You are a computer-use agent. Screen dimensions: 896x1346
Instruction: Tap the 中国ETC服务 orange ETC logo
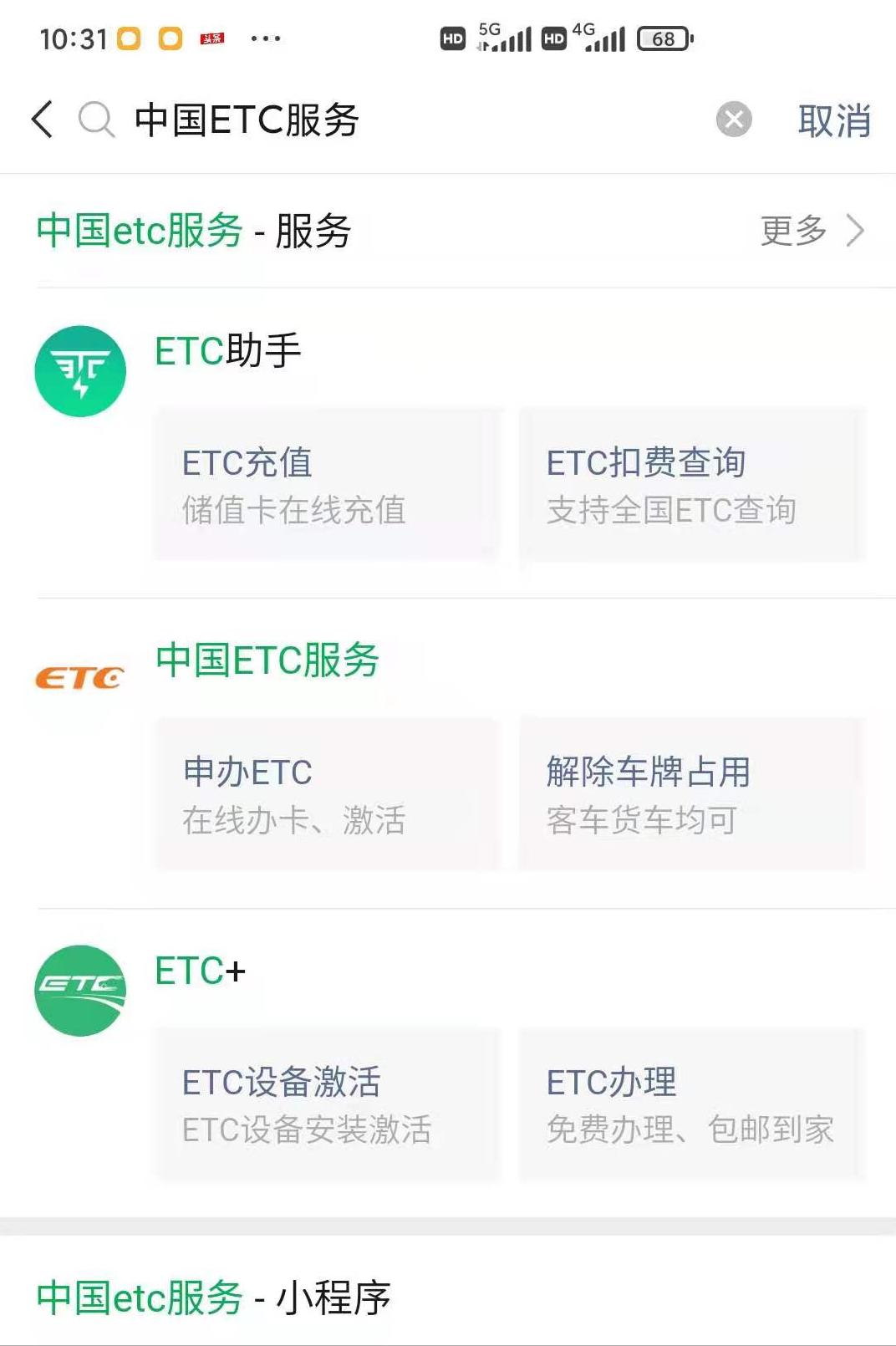pyautogui.click(x=80, y=677)
